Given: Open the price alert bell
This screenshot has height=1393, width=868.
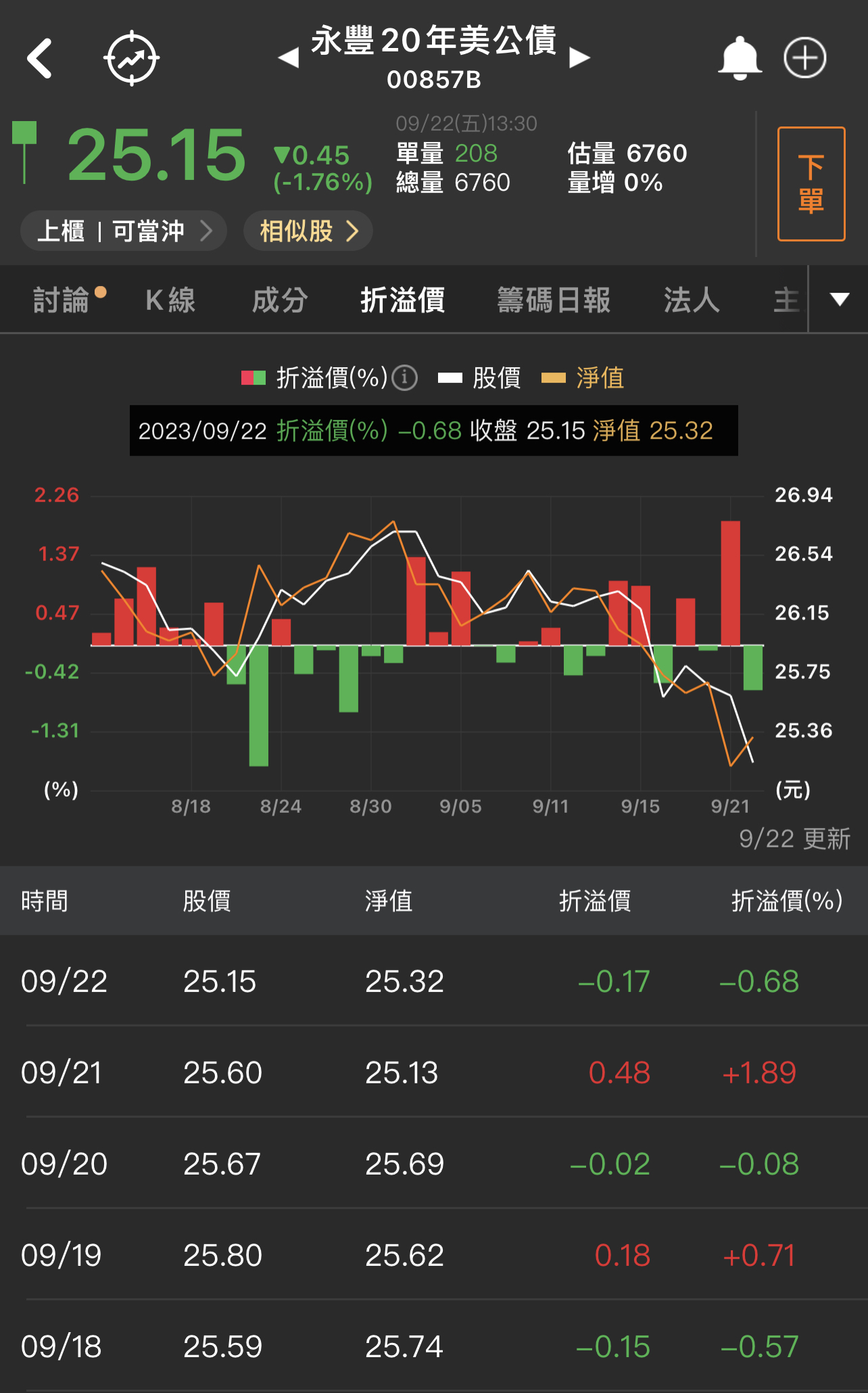Looking at the screenshot, I should click(x=740, y=58).
